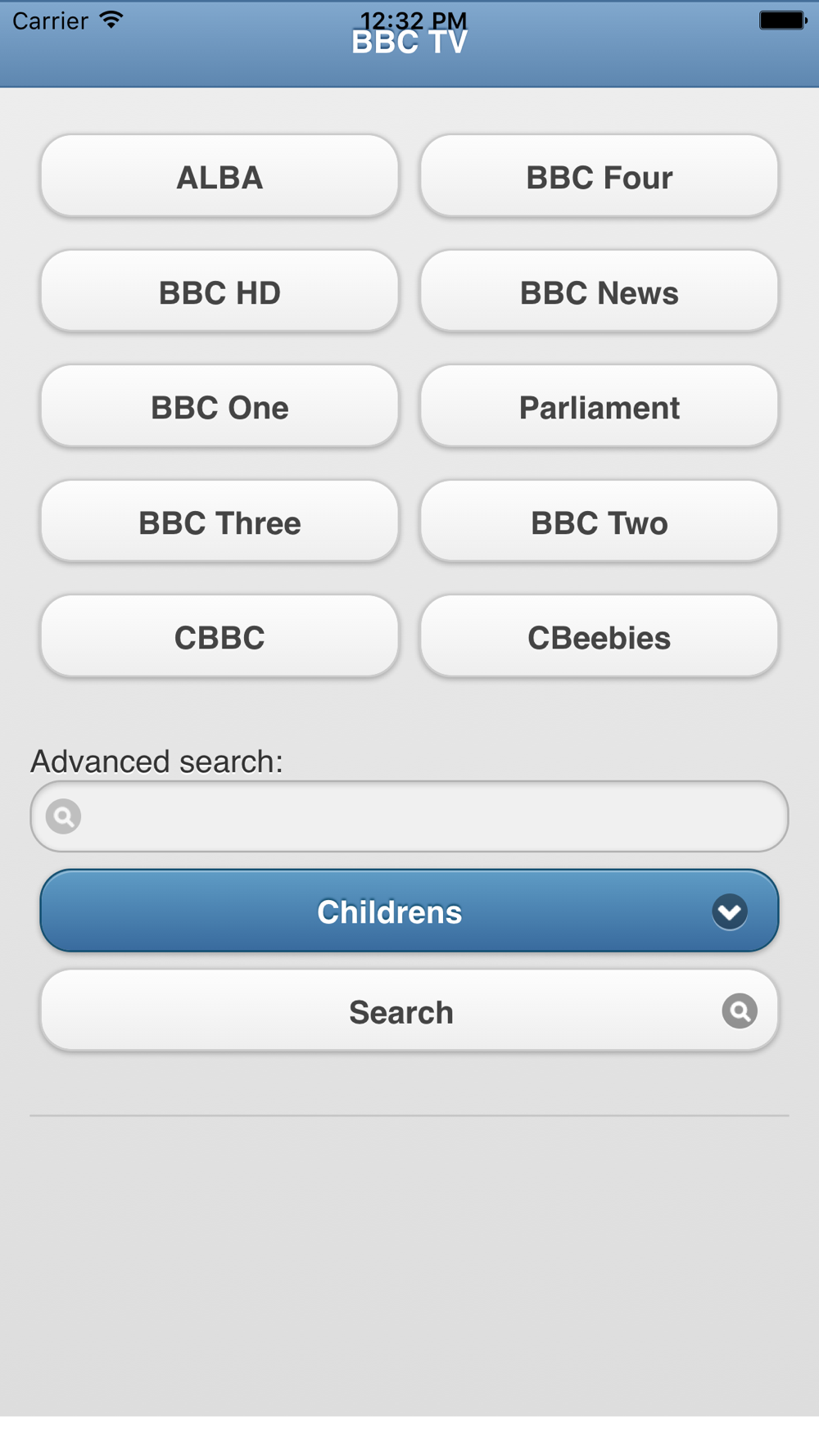Open BBC HD

(219, 292)
